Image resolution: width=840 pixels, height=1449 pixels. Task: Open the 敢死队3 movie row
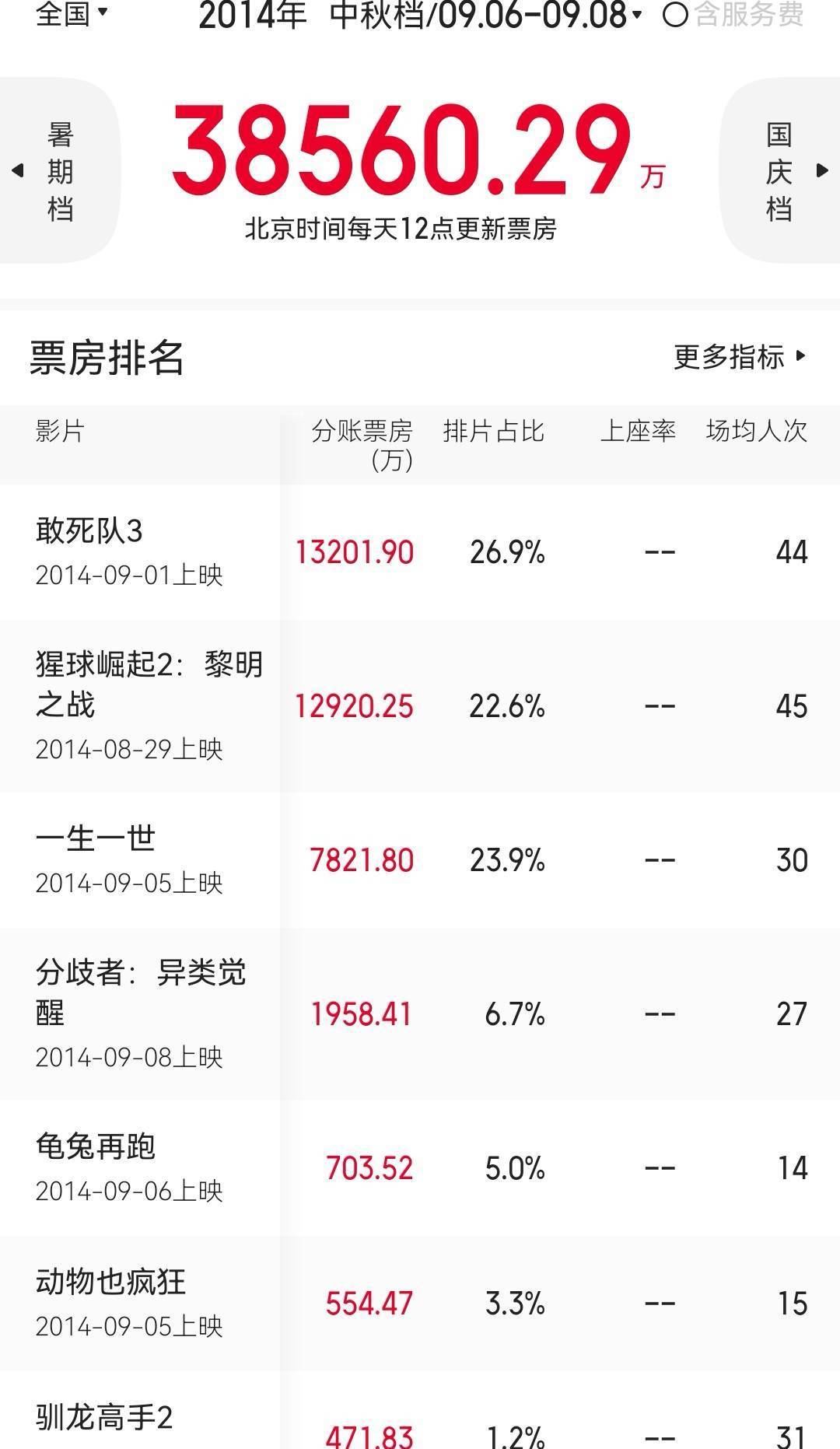point(420,552)
